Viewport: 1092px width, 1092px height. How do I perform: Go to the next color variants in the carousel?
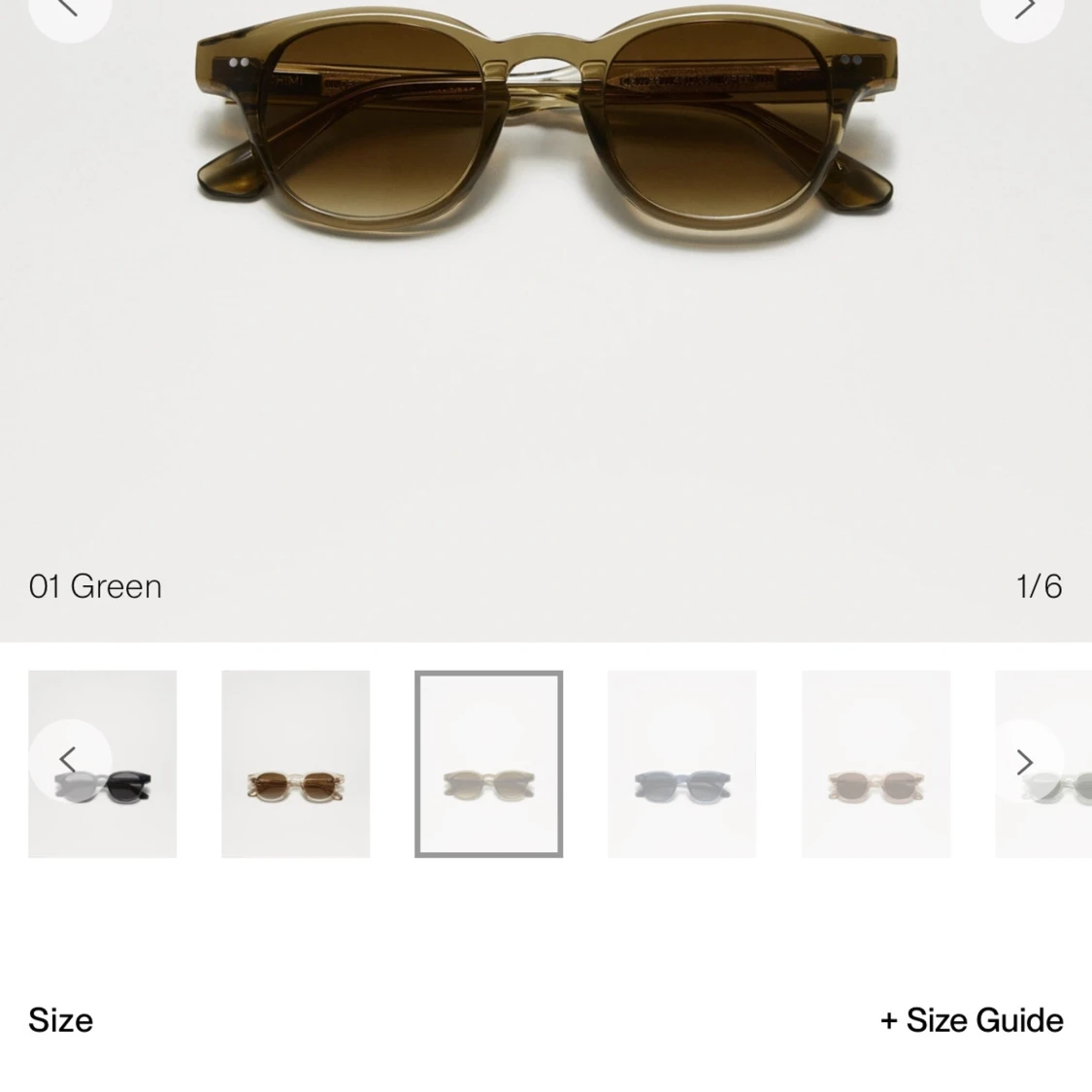(x=1024, y=762)
